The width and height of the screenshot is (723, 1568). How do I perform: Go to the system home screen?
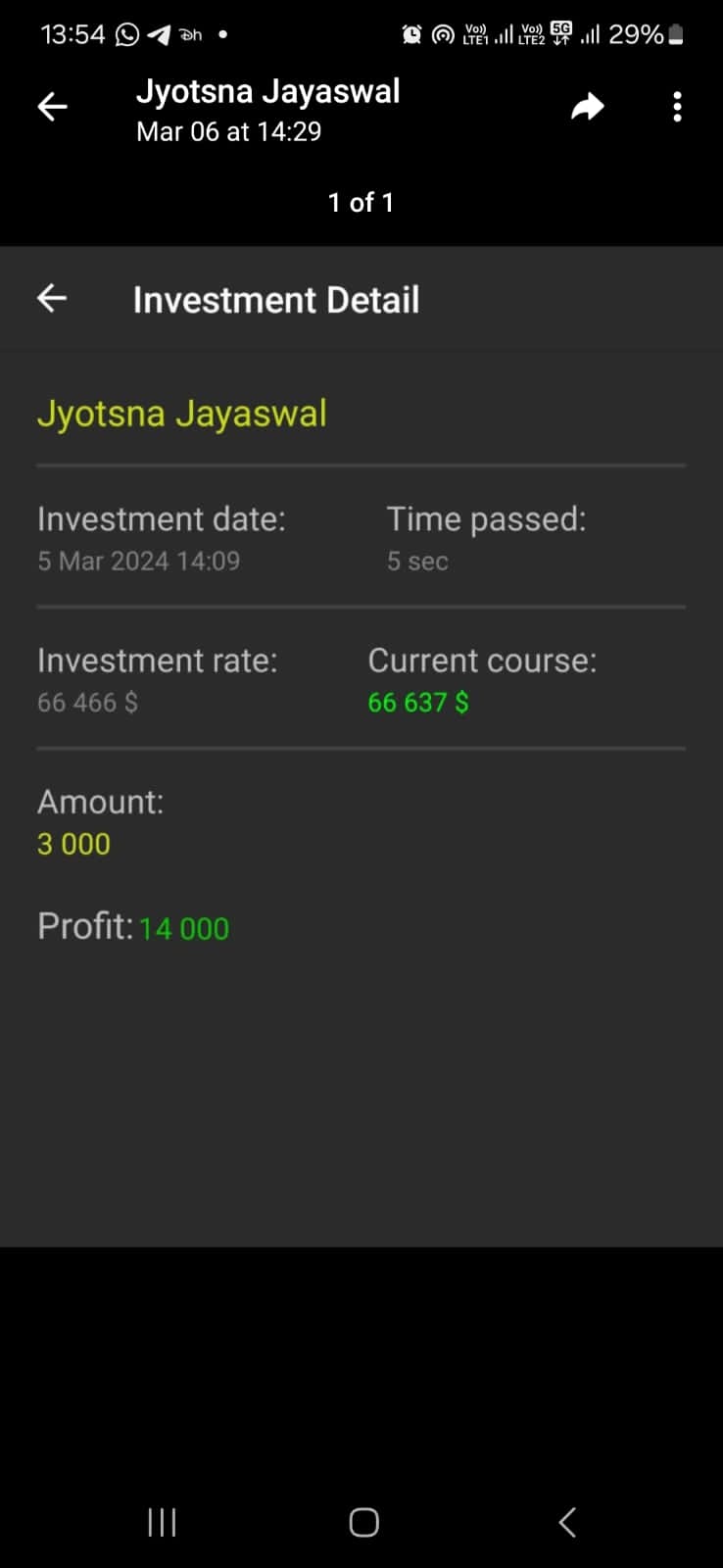[x=363, y=1522]
